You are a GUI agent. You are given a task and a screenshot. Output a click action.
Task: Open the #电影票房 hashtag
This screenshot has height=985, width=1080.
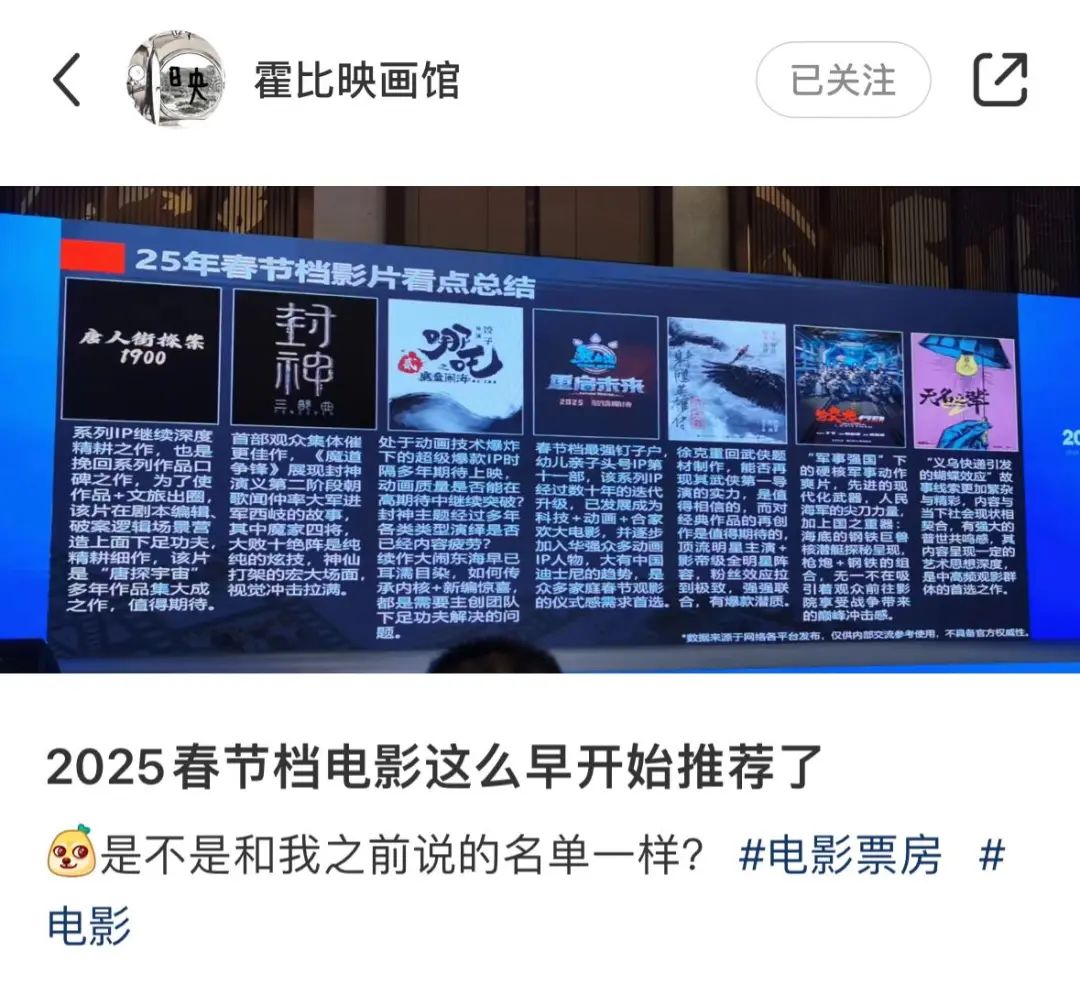pos(840,857)
